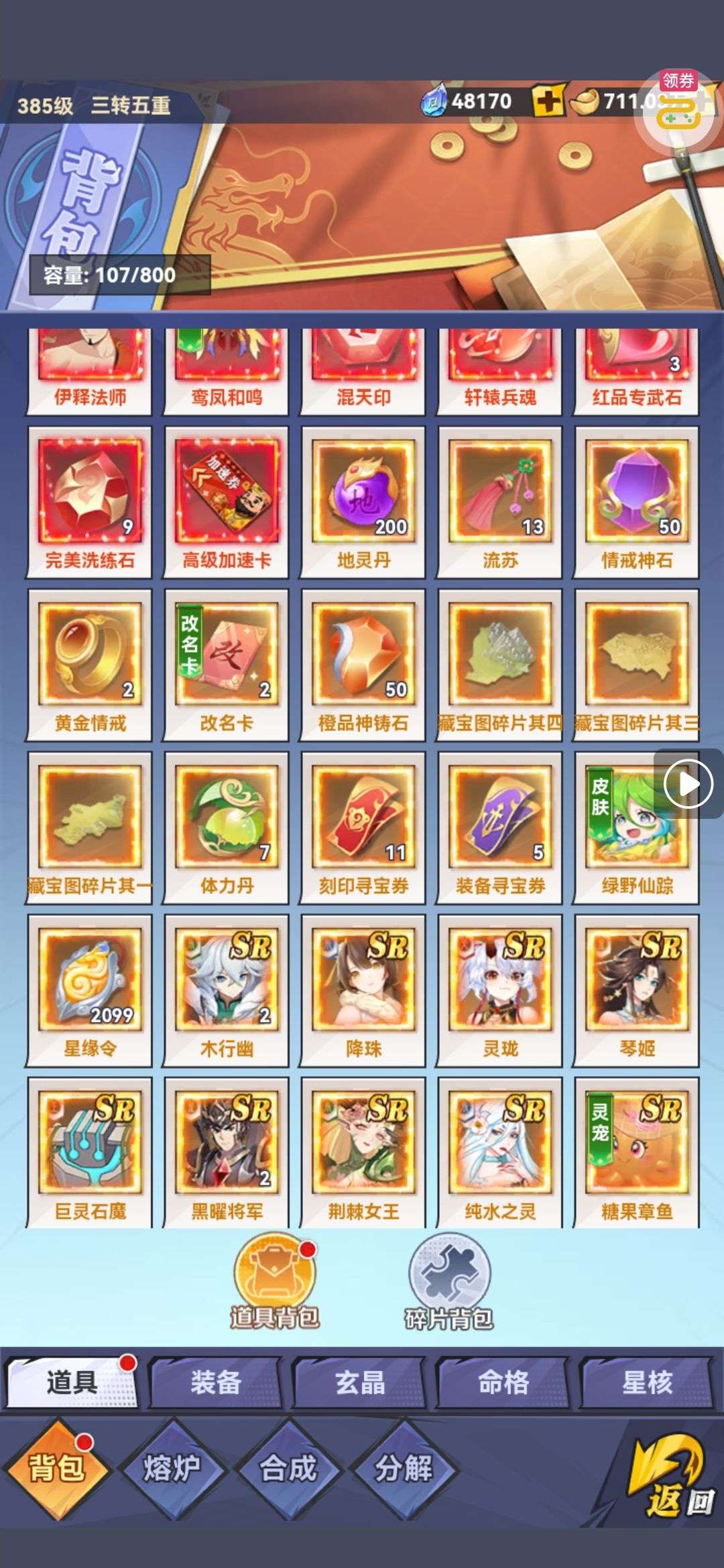
Task: Select the 熔炉 function
Action: tap(172, 1468)
